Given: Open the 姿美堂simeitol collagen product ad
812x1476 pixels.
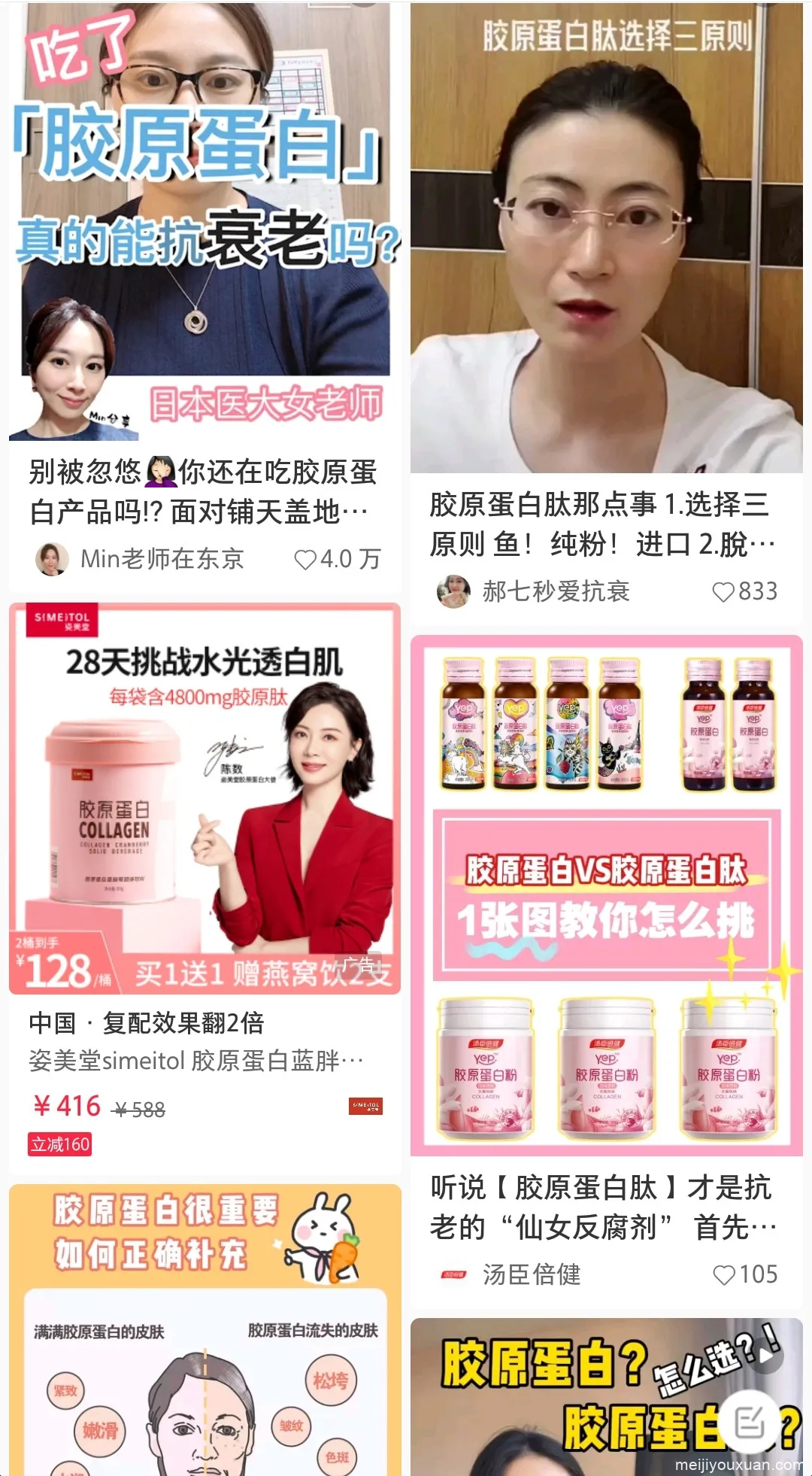Looking at the screenshot, I should tap(205, 797).
